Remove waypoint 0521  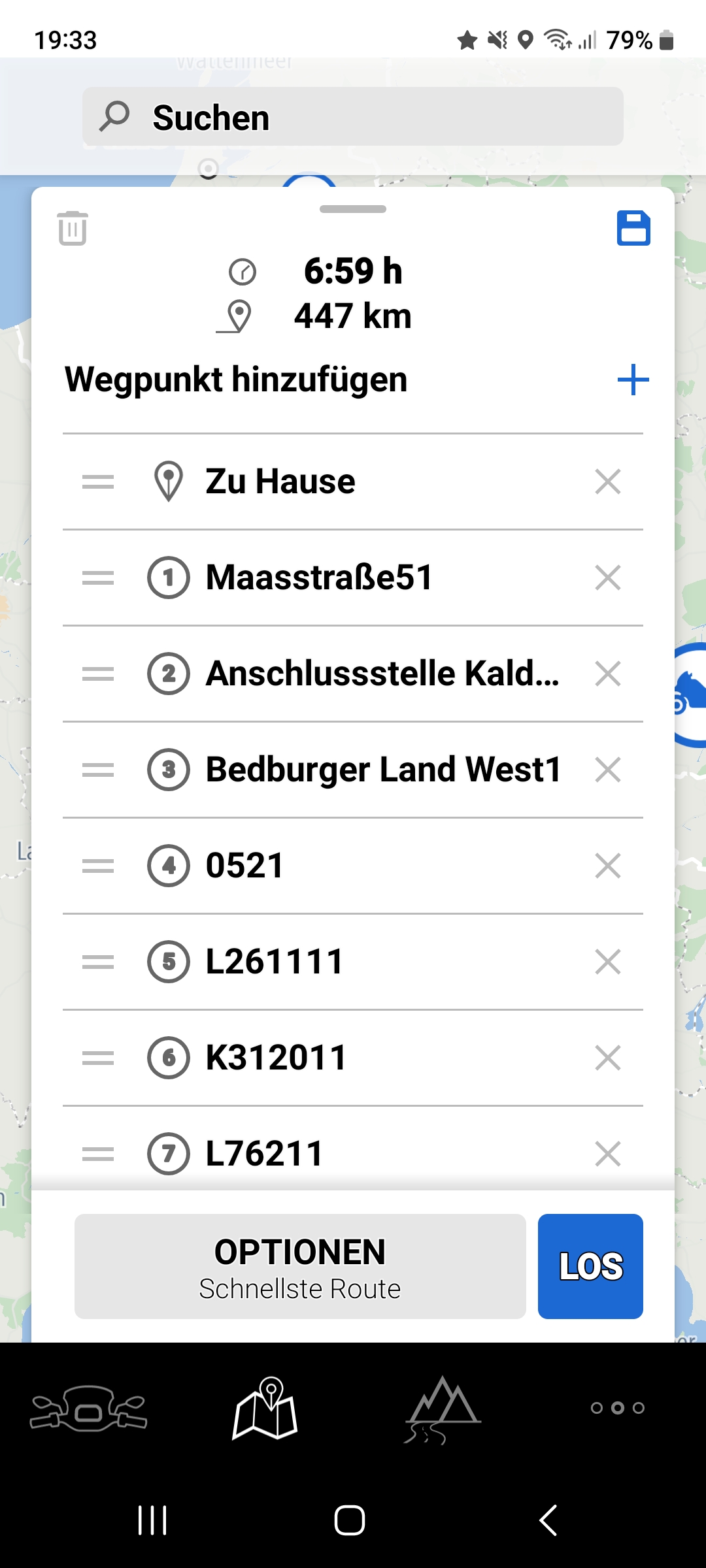(608, 866)
